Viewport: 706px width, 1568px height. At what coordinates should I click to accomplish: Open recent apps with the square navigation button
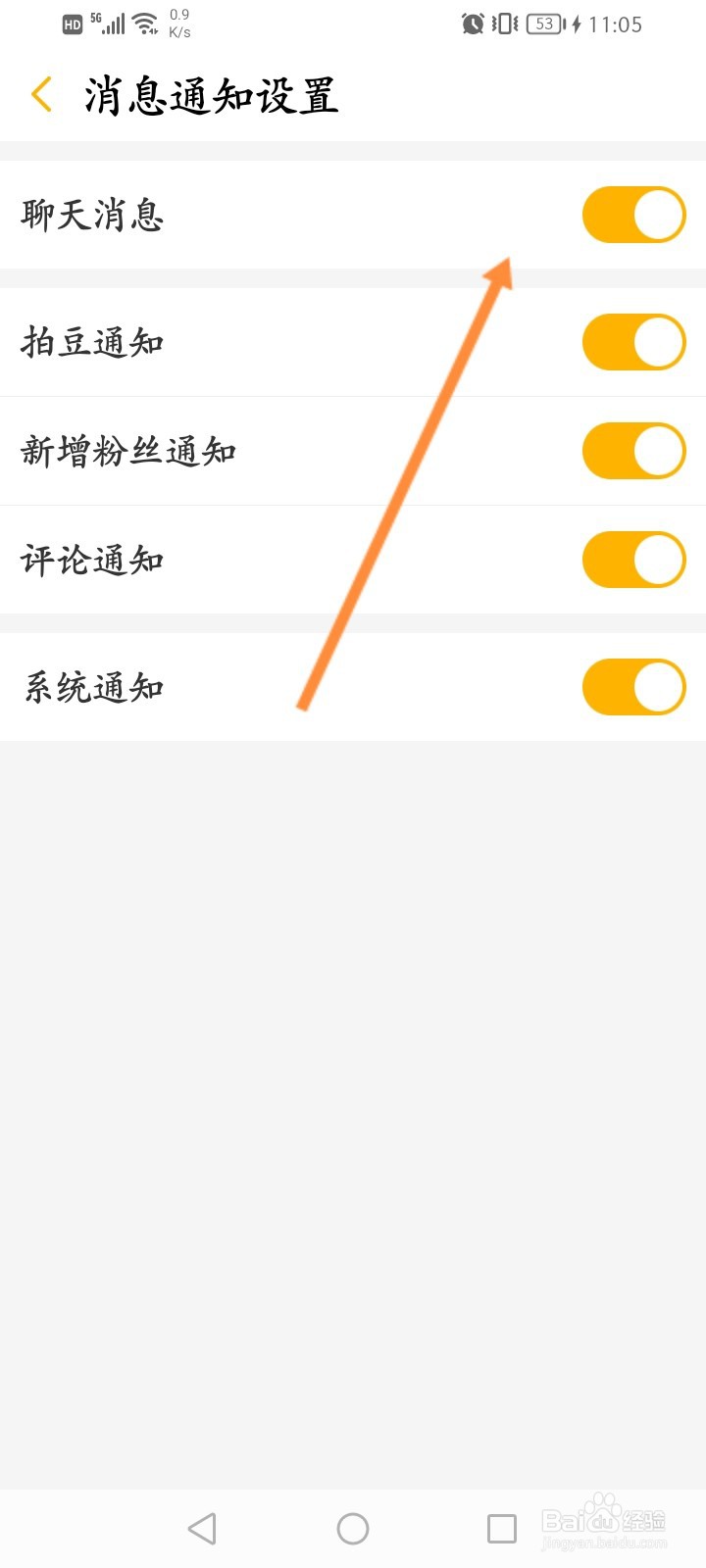click(x=500, y=1527)
